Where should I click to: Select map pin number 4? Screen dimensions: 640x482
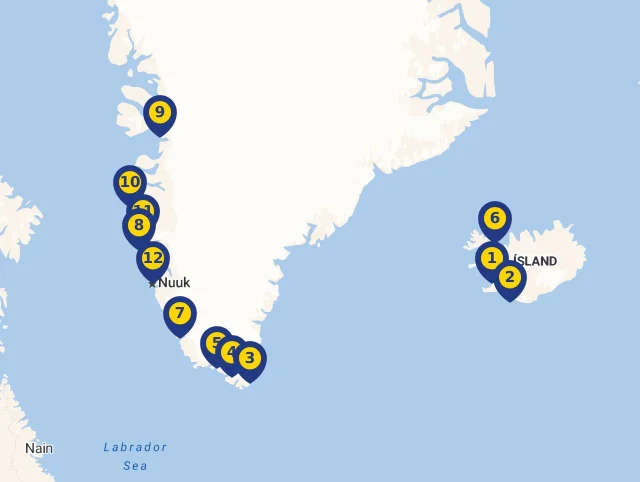click(x=231, y=352)
